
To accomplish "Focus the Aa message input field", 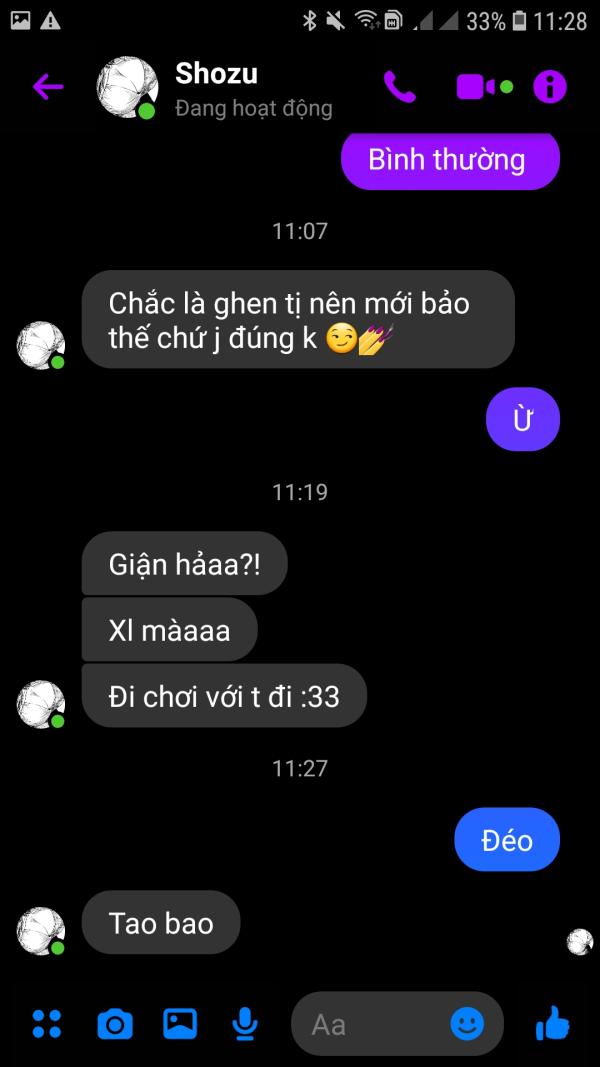I will point(371,1023).
